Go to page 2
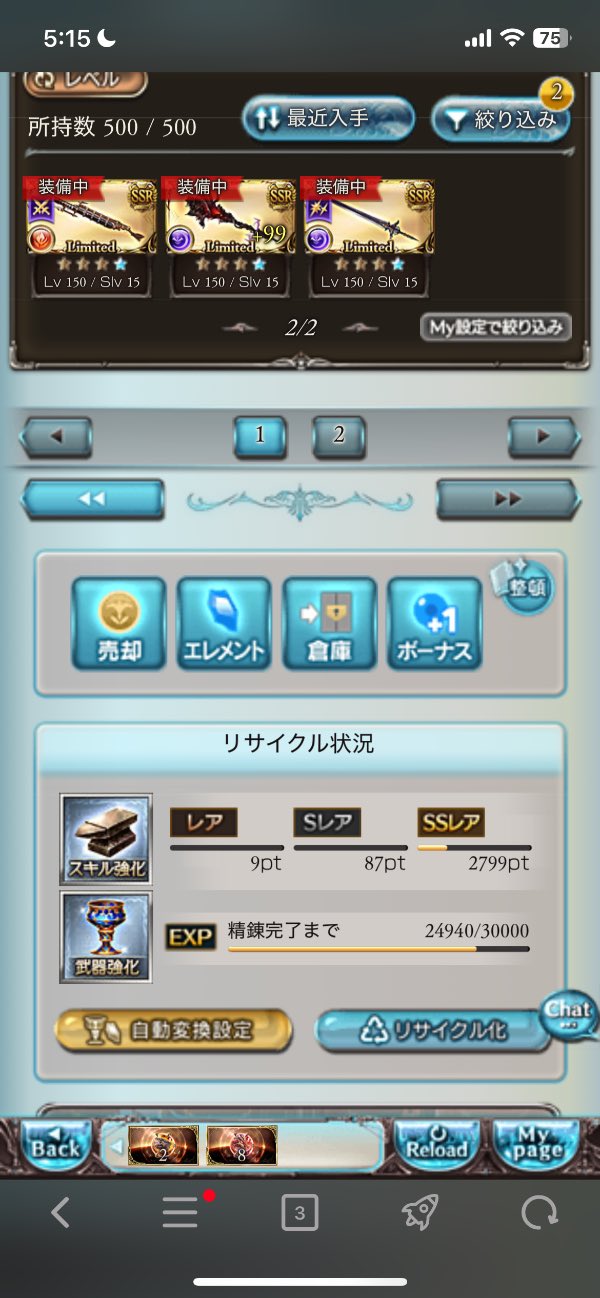This screenshot has width=600, height=1298. tap(339, 436)
